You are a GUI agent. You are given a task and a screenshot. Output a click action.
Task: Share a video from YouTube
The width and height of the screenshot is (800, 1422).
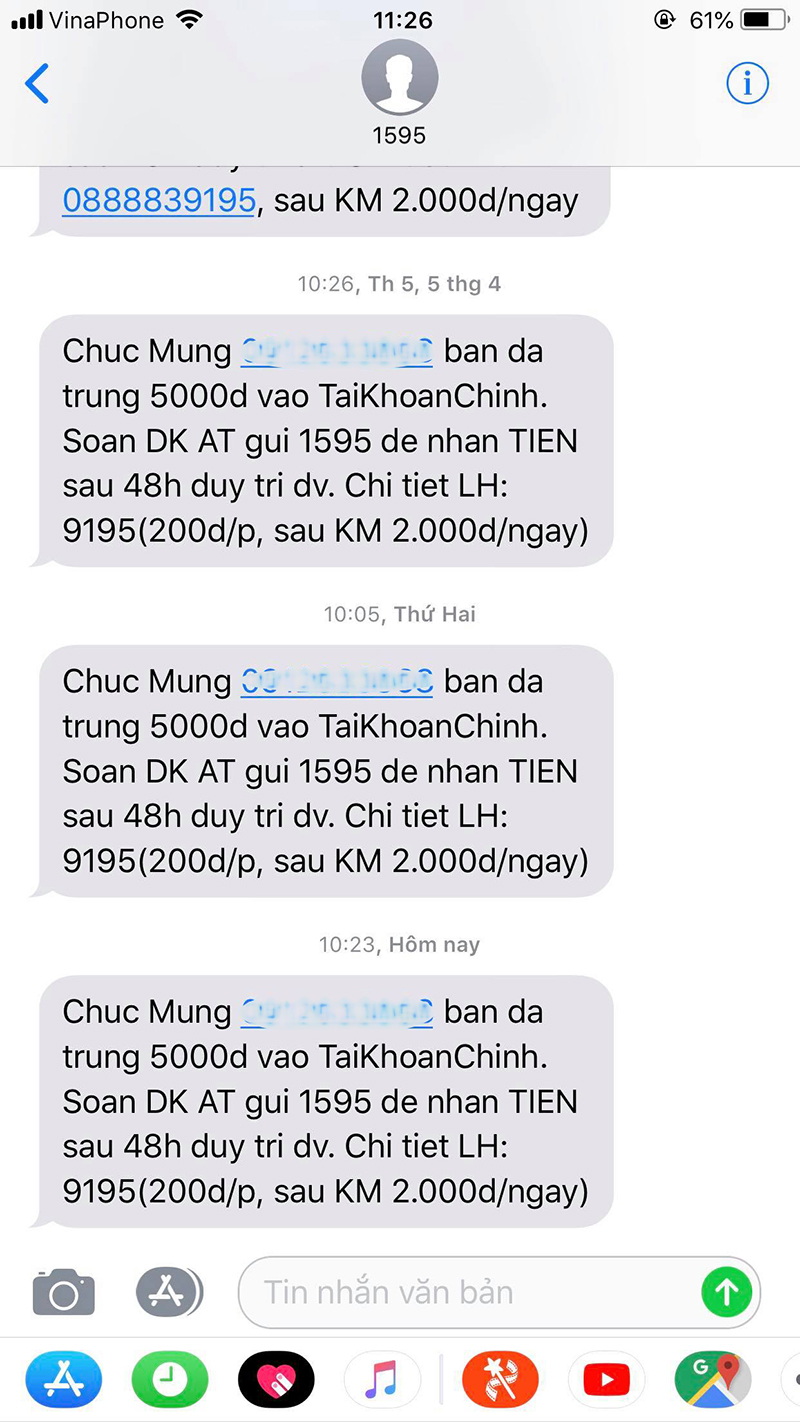pos(606,1381)
